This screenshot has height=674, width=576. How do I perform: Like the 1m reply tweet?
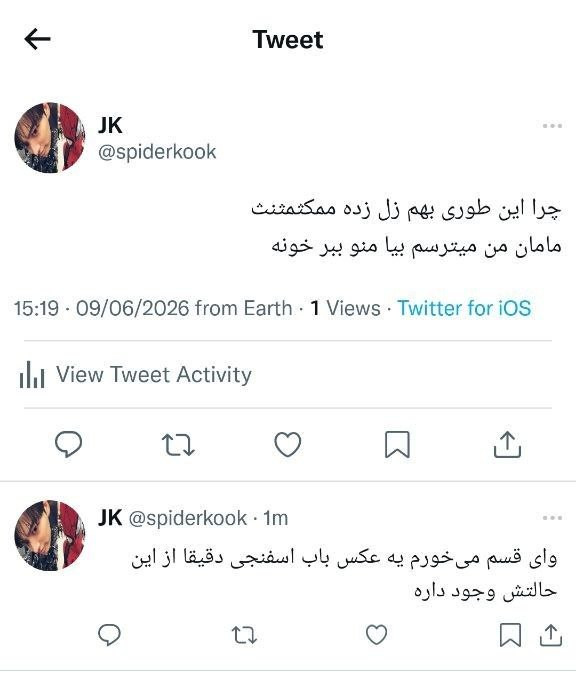tap(376, 635)
